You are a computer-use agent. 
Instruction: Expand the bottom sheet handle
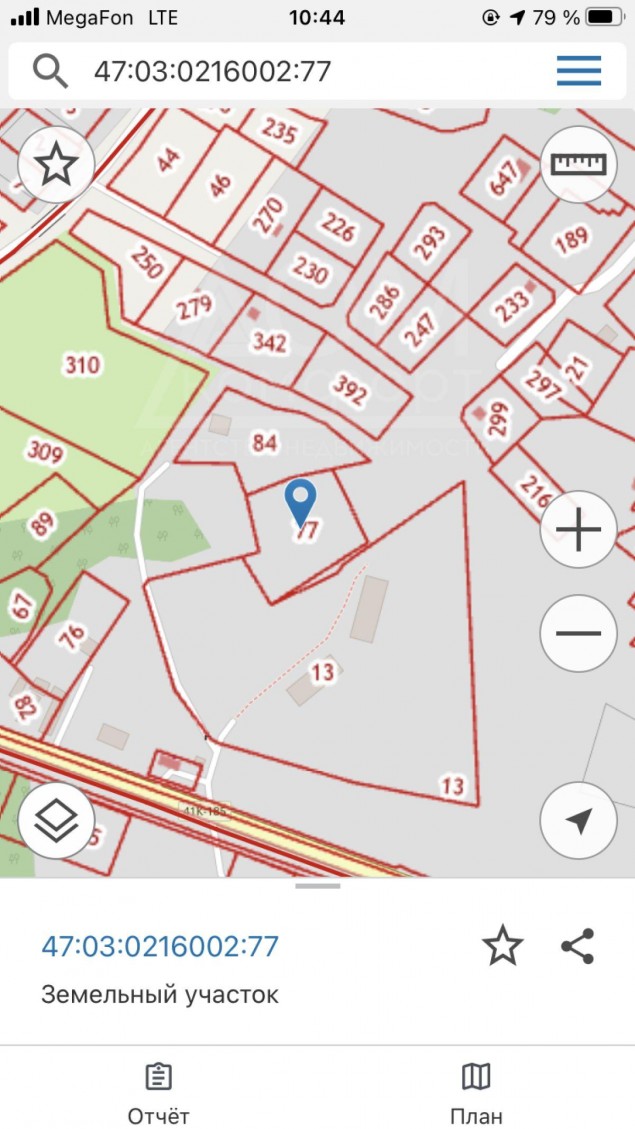(318, 886)
